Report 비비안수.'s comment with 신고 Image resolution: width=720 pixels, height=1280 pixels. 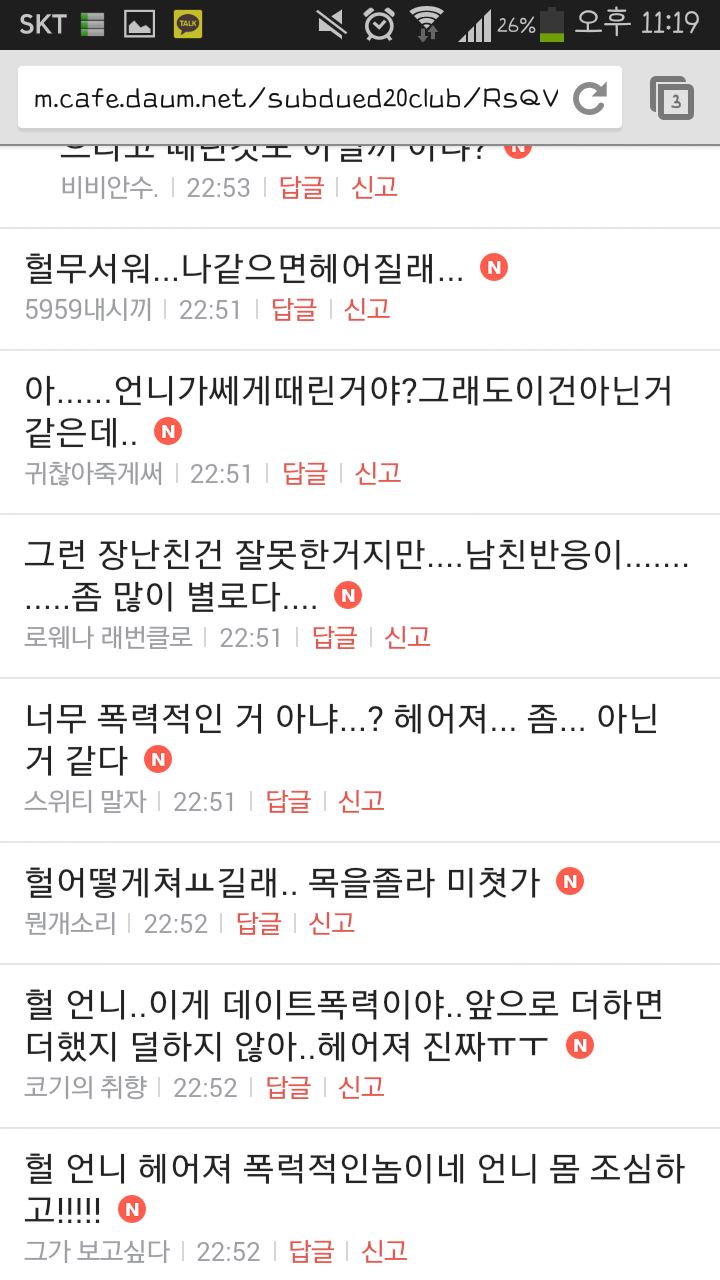coord(374,187)
